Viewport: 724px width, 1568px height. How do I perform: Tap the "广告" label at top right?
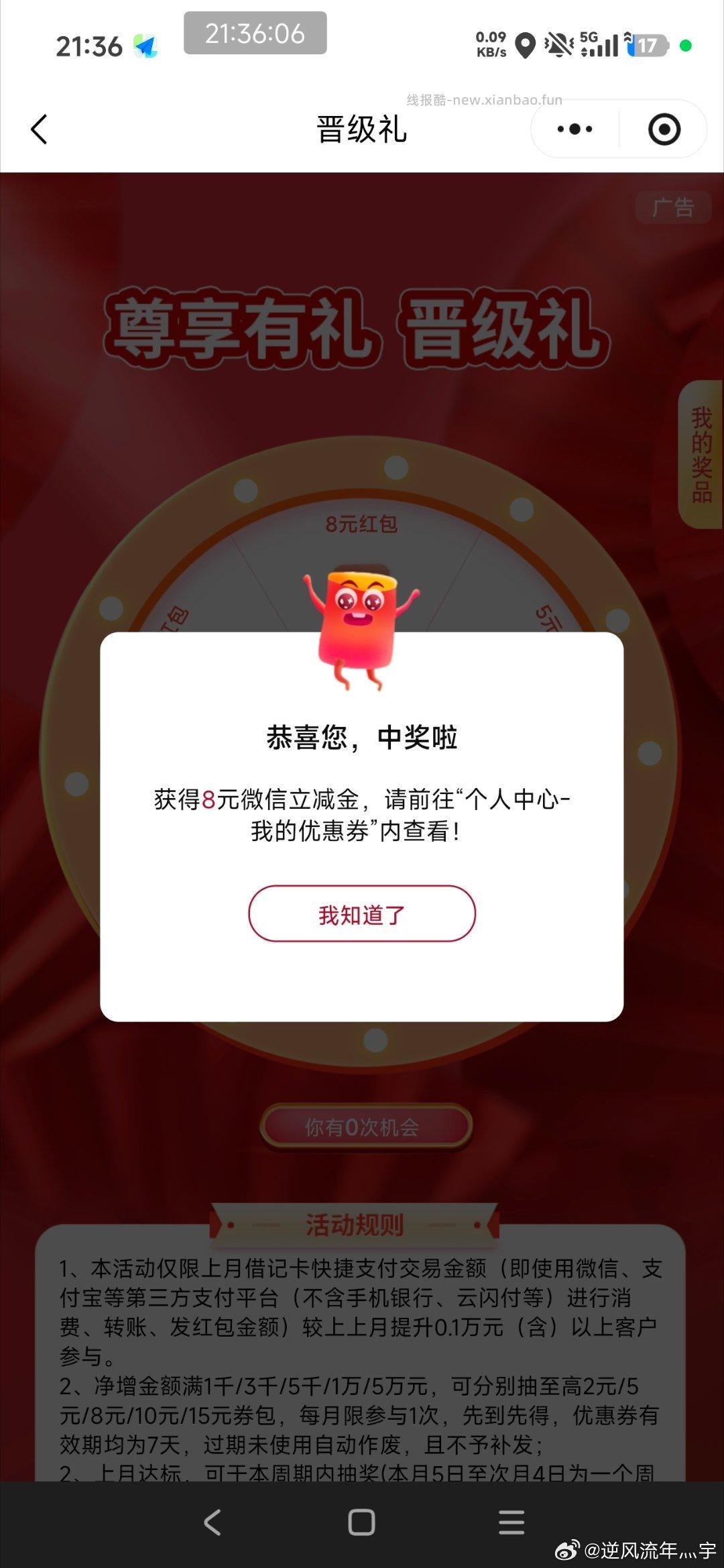point(675,208)
